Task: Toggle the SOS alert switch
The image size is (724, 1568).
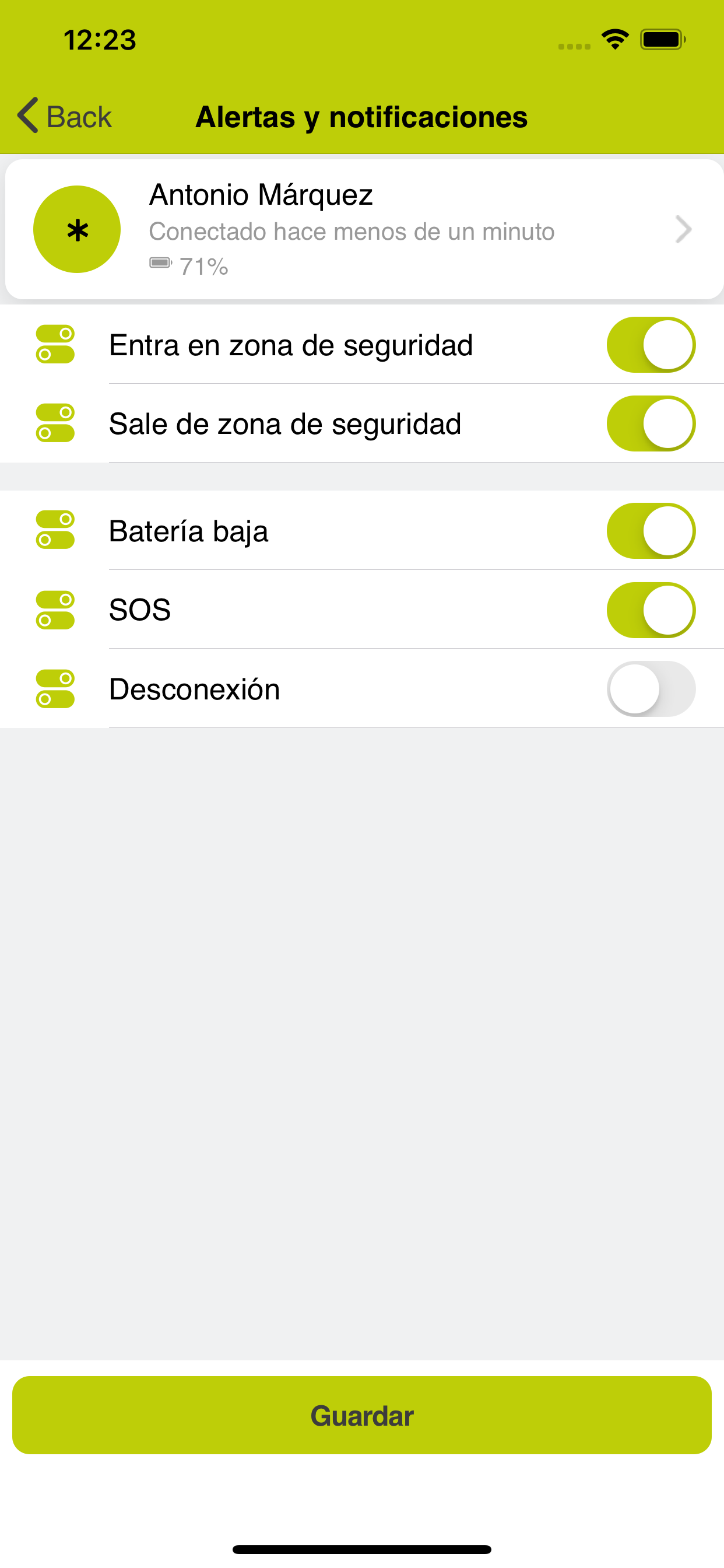Action: pyautogui.click(x=651, y=610)
